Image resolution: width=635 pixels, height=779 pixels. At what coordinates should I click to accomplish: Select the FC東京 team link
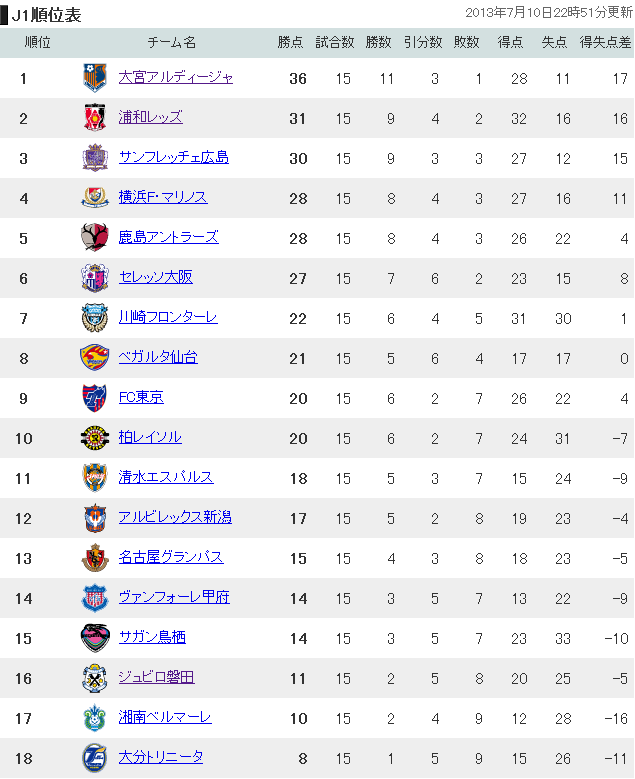click(141, 397)
